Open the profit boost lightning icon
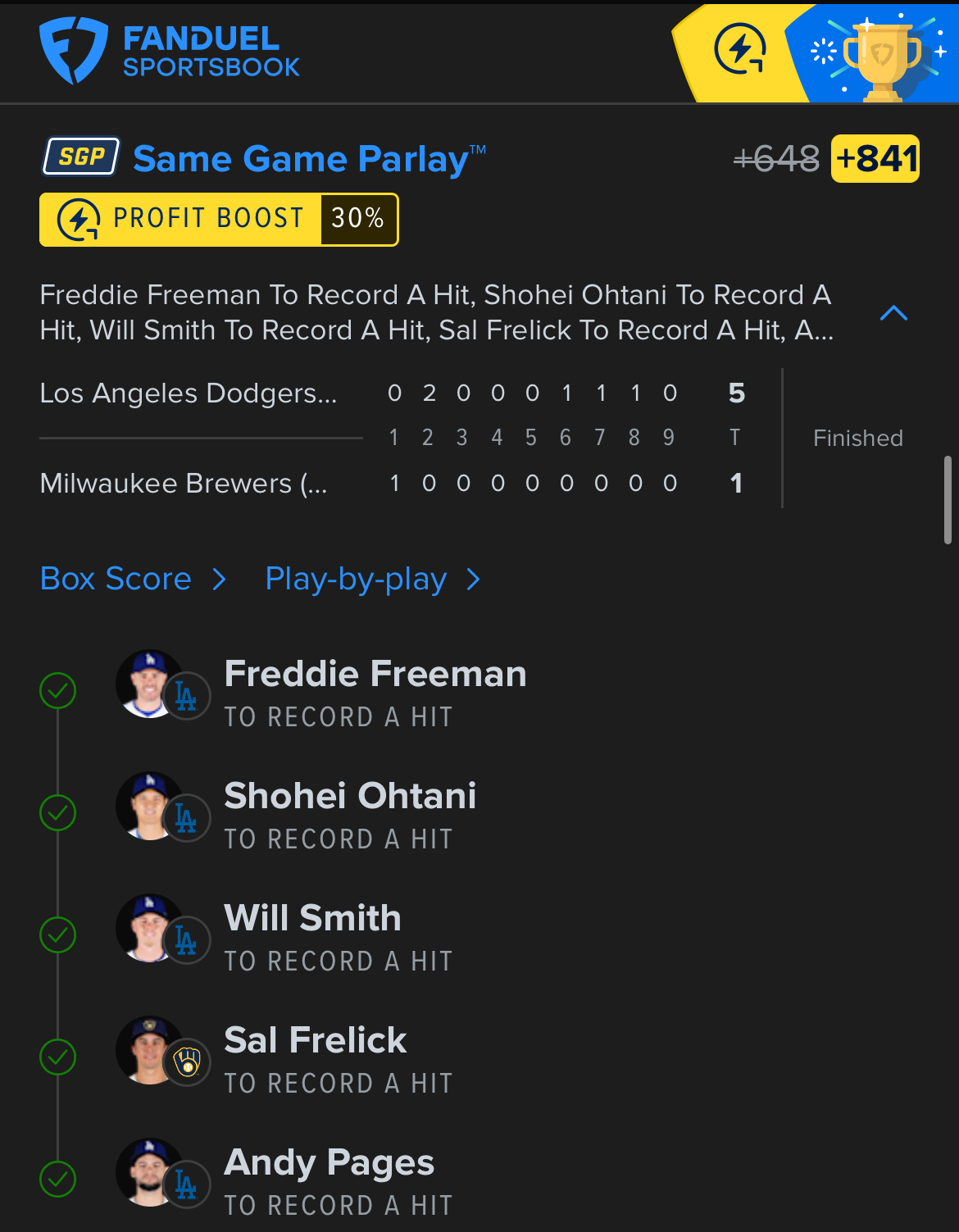This screenshot has width=959, height=1232. [x=739, y=51]
